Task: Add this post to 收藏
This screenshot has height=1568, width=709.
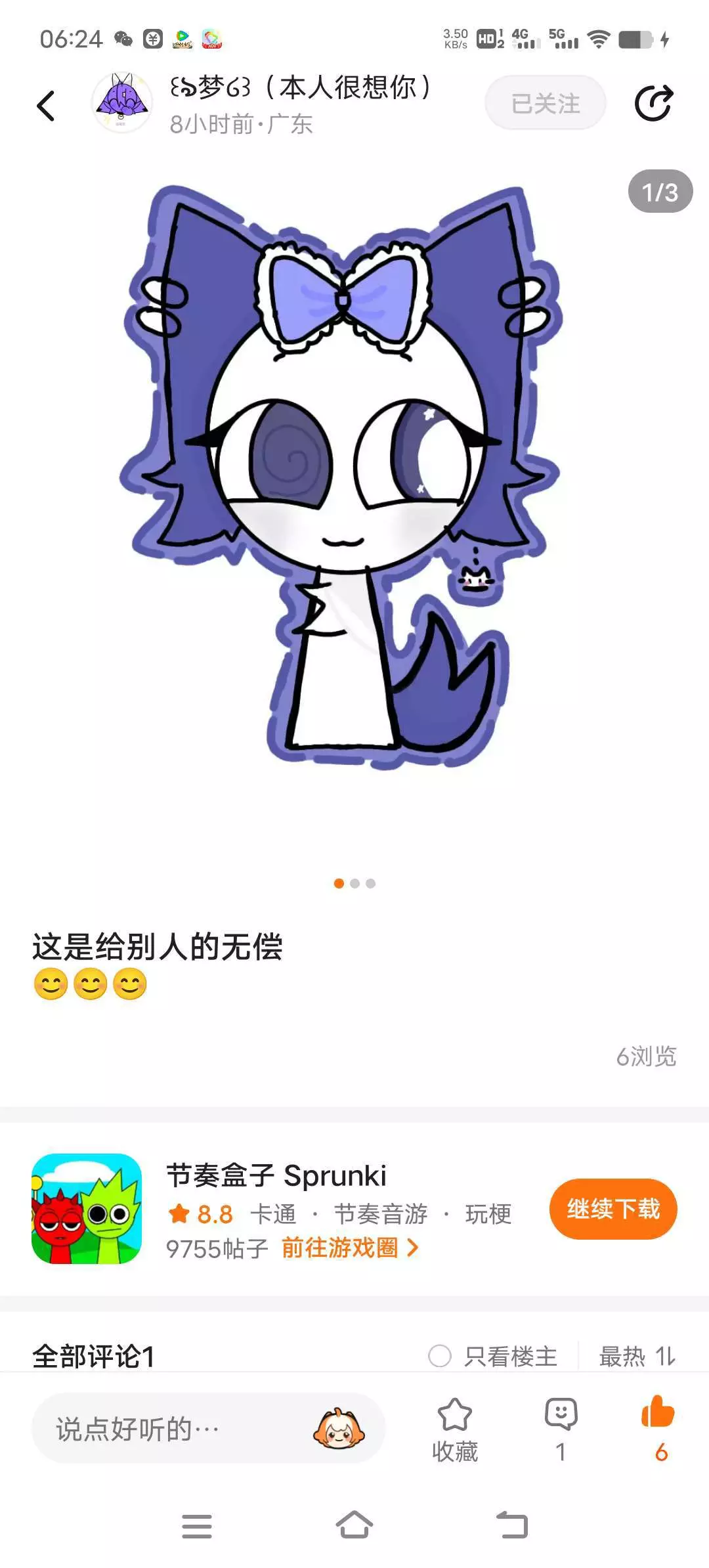Action: (454, 1429)
